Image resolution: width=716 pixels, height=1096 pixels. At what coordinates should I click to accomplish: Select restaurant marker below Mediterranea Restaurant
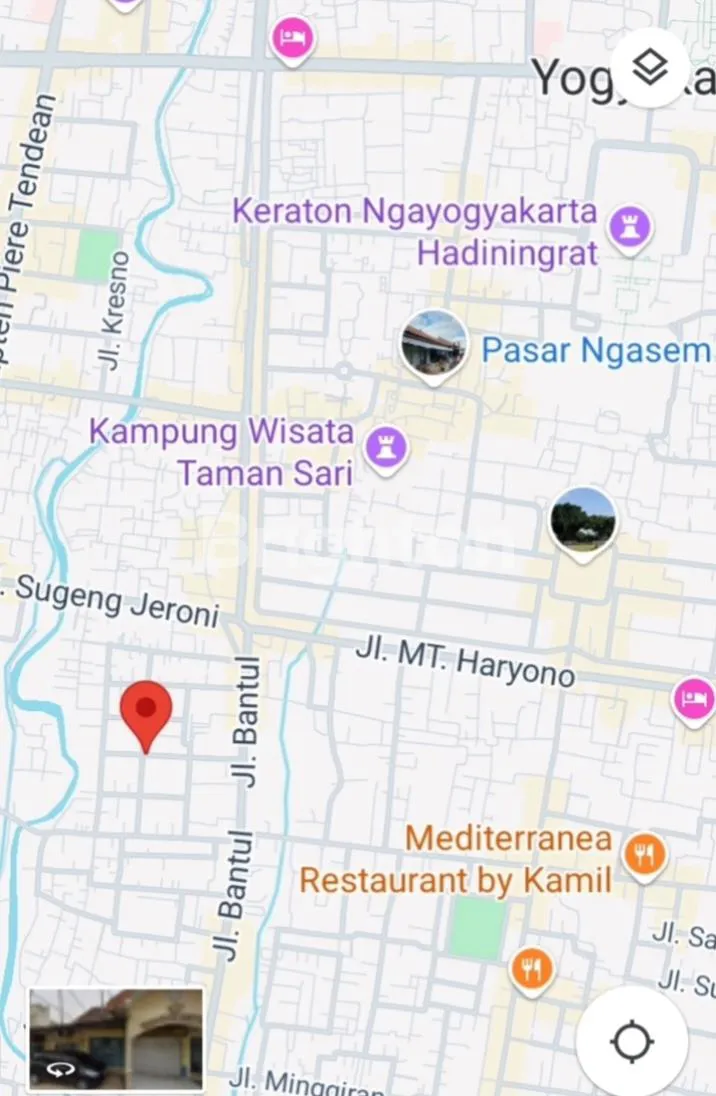[x=531, y=968]
